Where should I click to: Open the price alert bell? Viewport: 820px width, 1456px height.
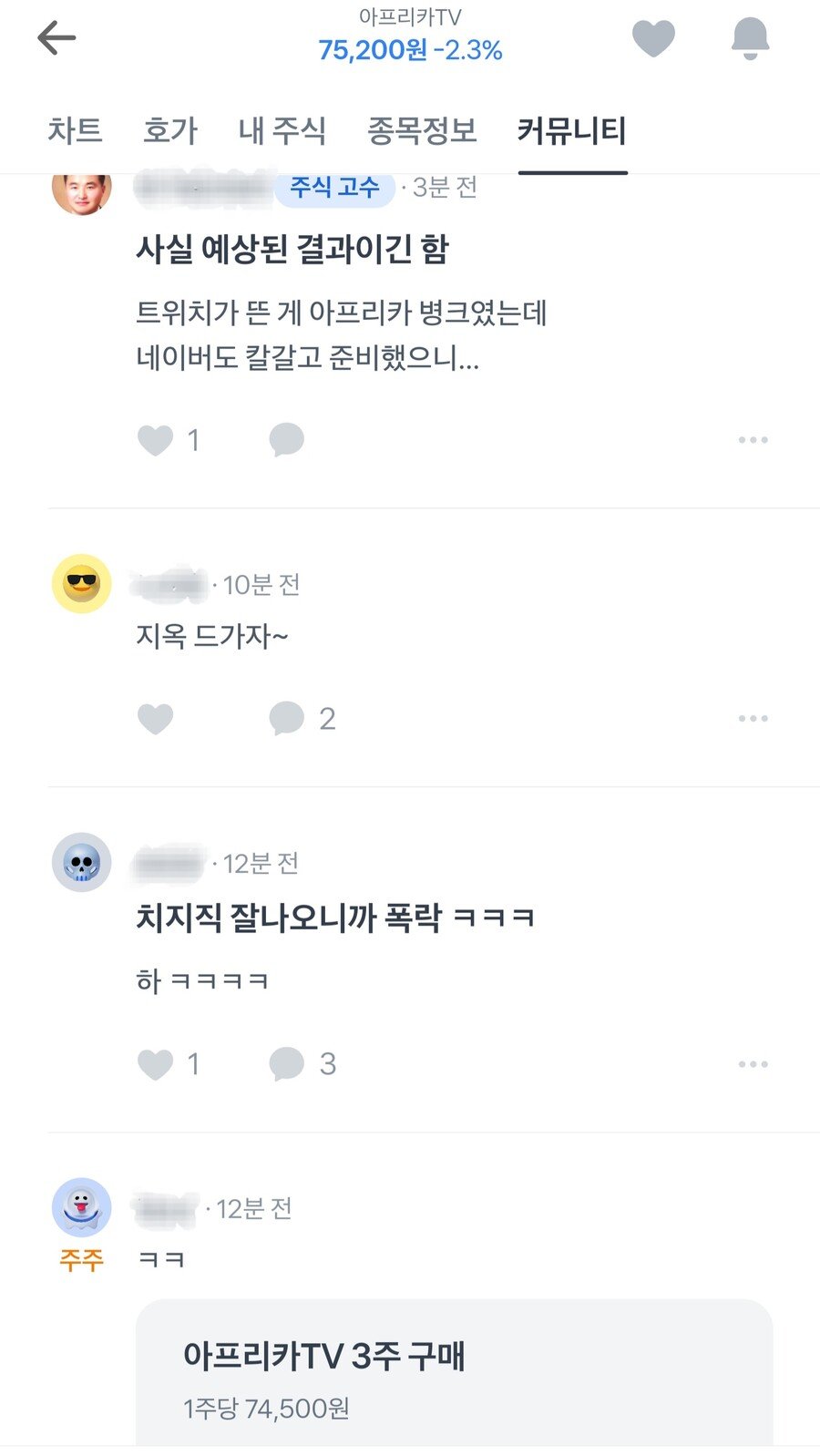[750, 38]
